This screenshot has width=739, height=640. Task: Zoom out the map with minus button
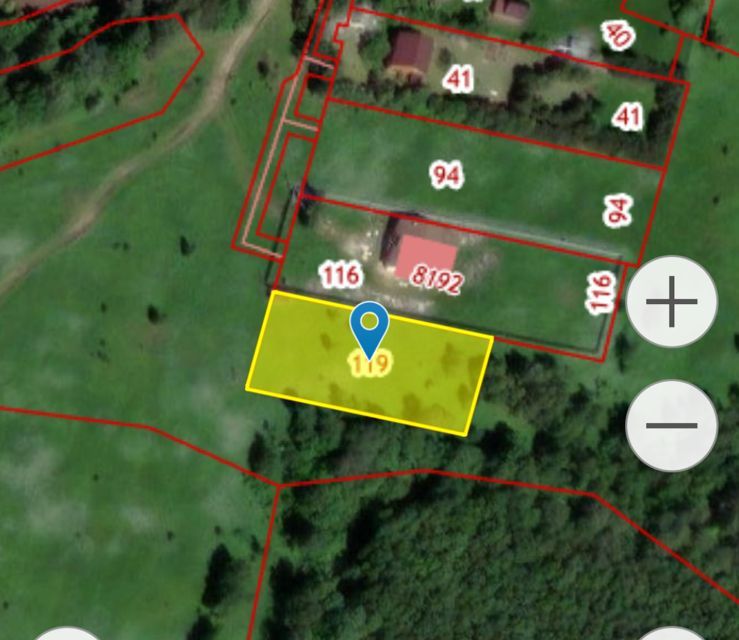[671, 425]
